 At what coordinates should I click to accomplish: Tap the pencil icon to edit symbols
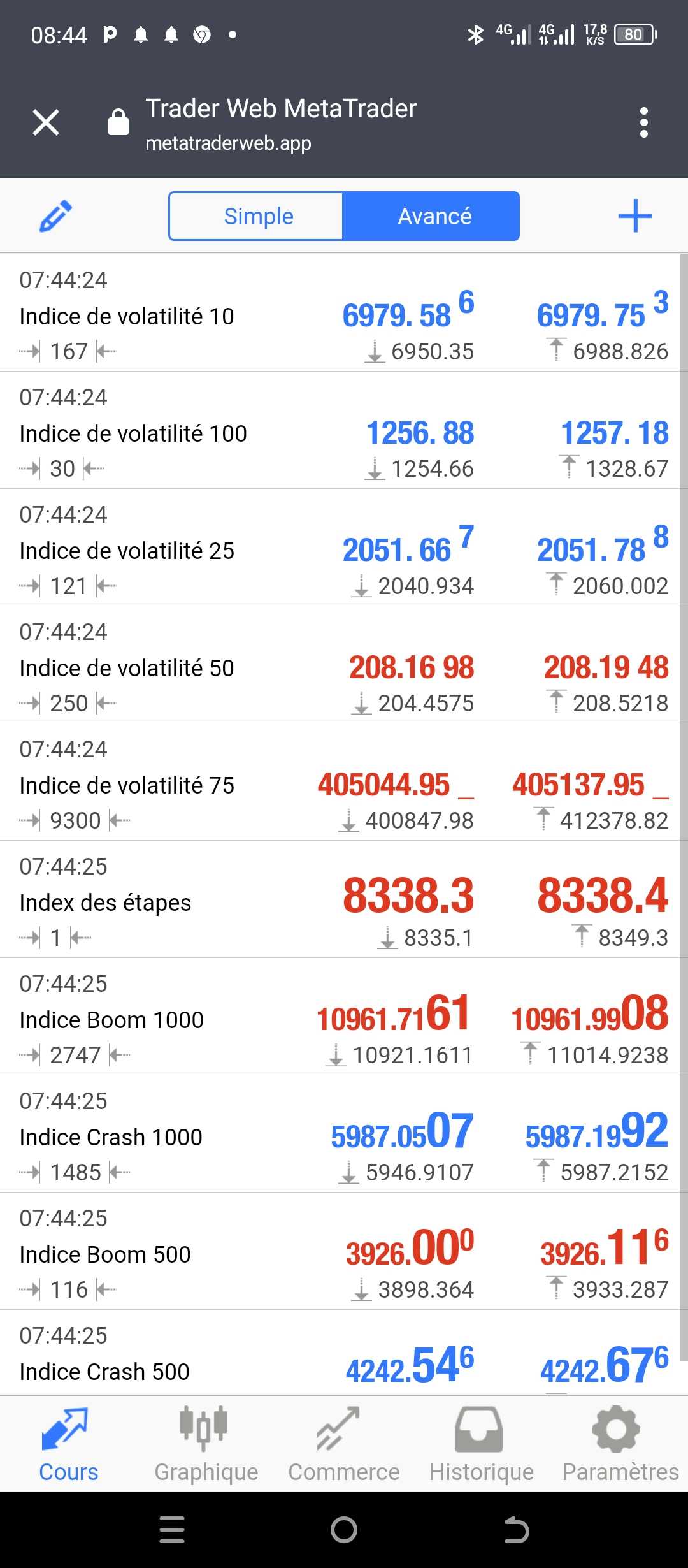pyautogui.click(x=56, y=216)
